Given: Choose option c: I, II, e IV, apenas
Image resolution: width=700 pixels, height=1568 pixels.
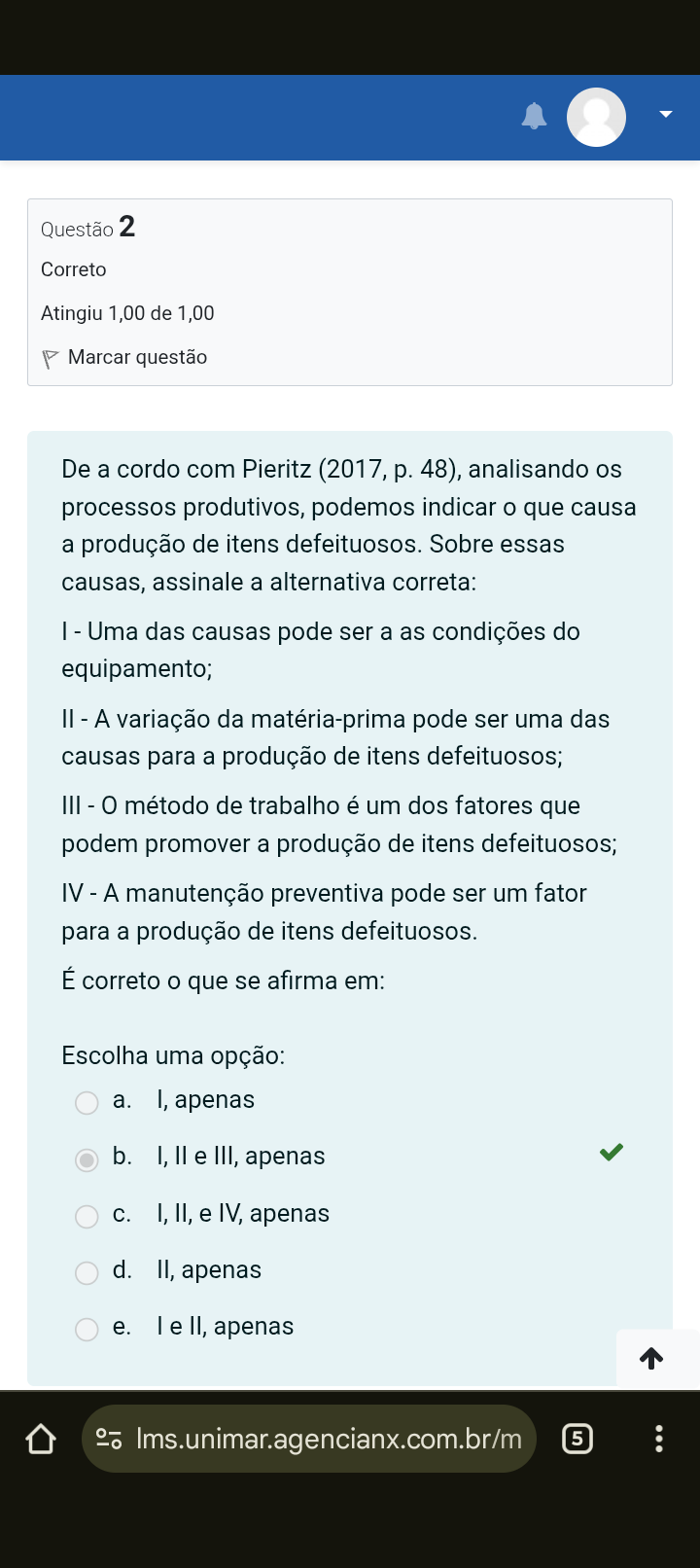Looking at the screenshot, I should (x=87, y=1216).
